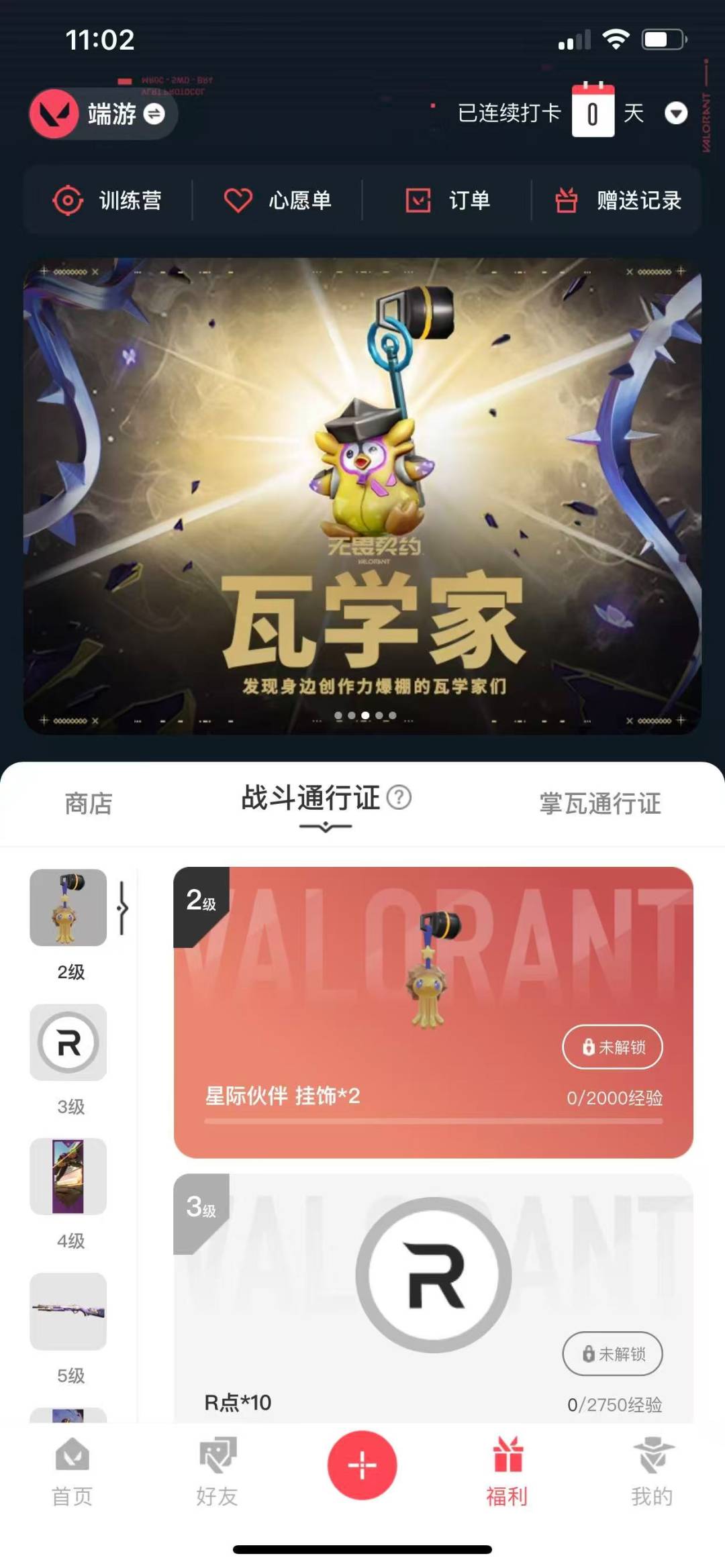Screen dimensions: 725x1568
Task: Open the 我的 profile tab
Action: tap(652, 1471)
